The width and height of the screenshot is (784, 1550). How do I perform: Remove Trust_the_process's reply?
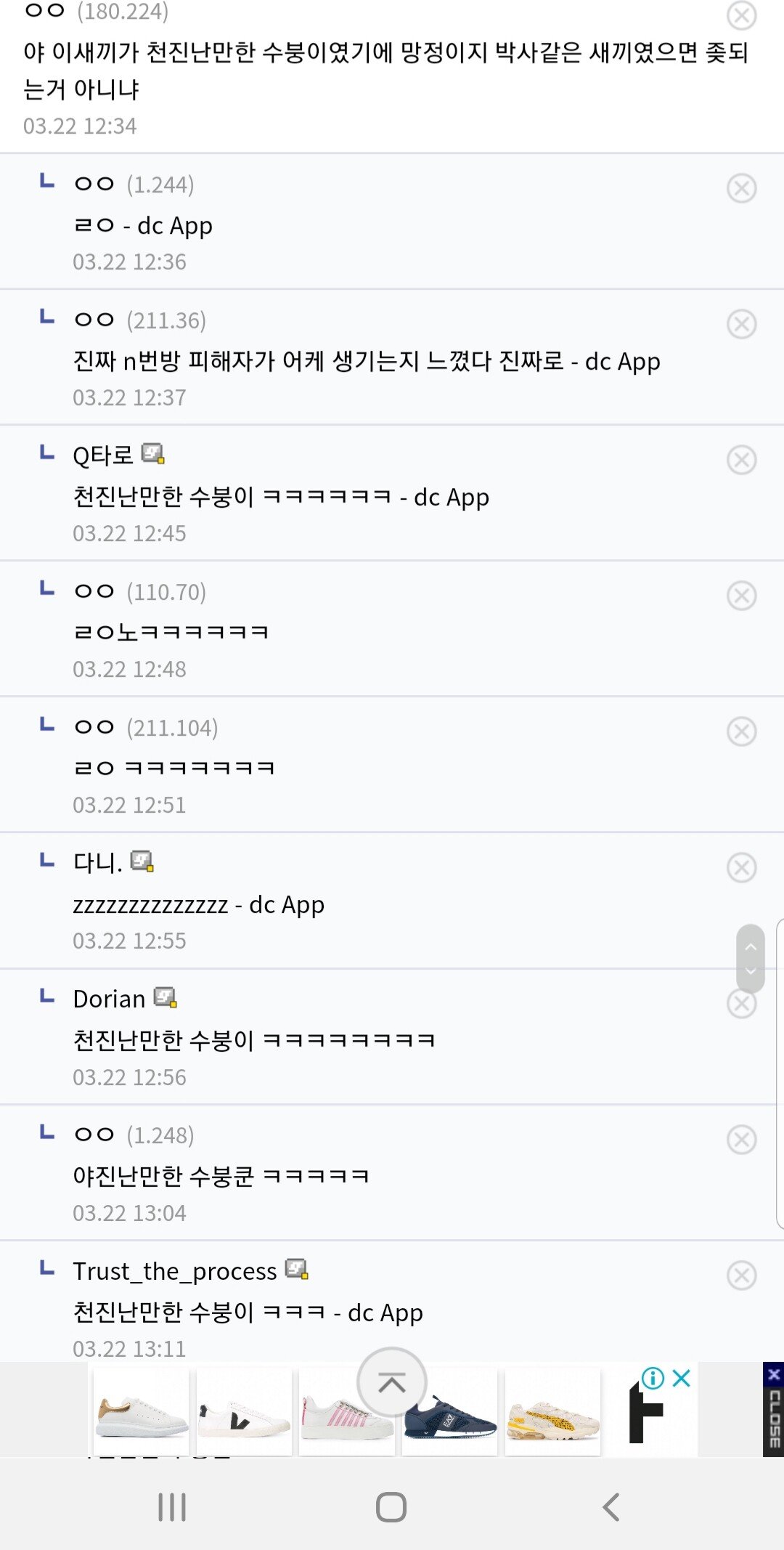741,1275
